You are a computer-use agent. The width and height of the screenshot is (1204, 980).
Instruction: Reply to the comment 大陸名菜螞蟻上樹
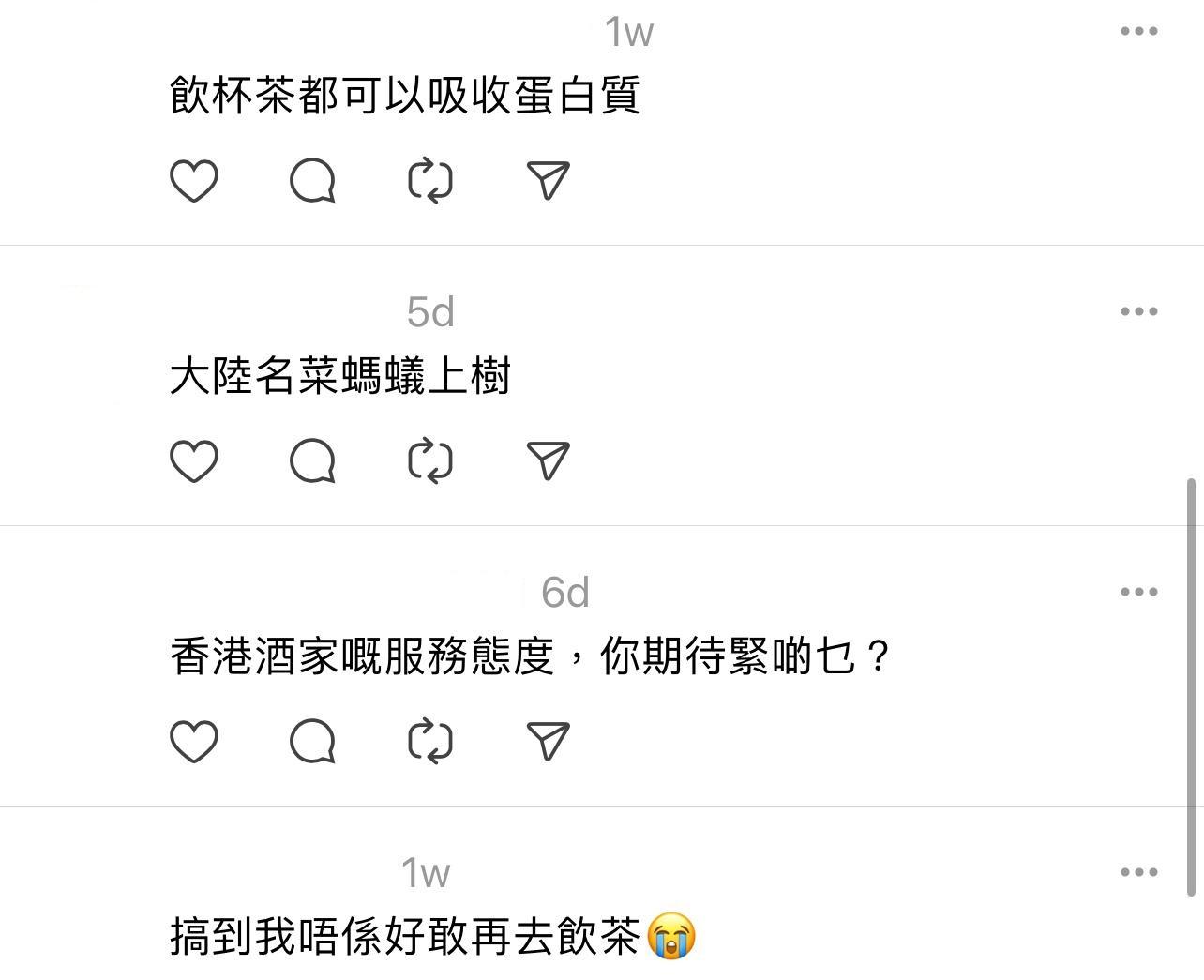click(x=312, y=460)
